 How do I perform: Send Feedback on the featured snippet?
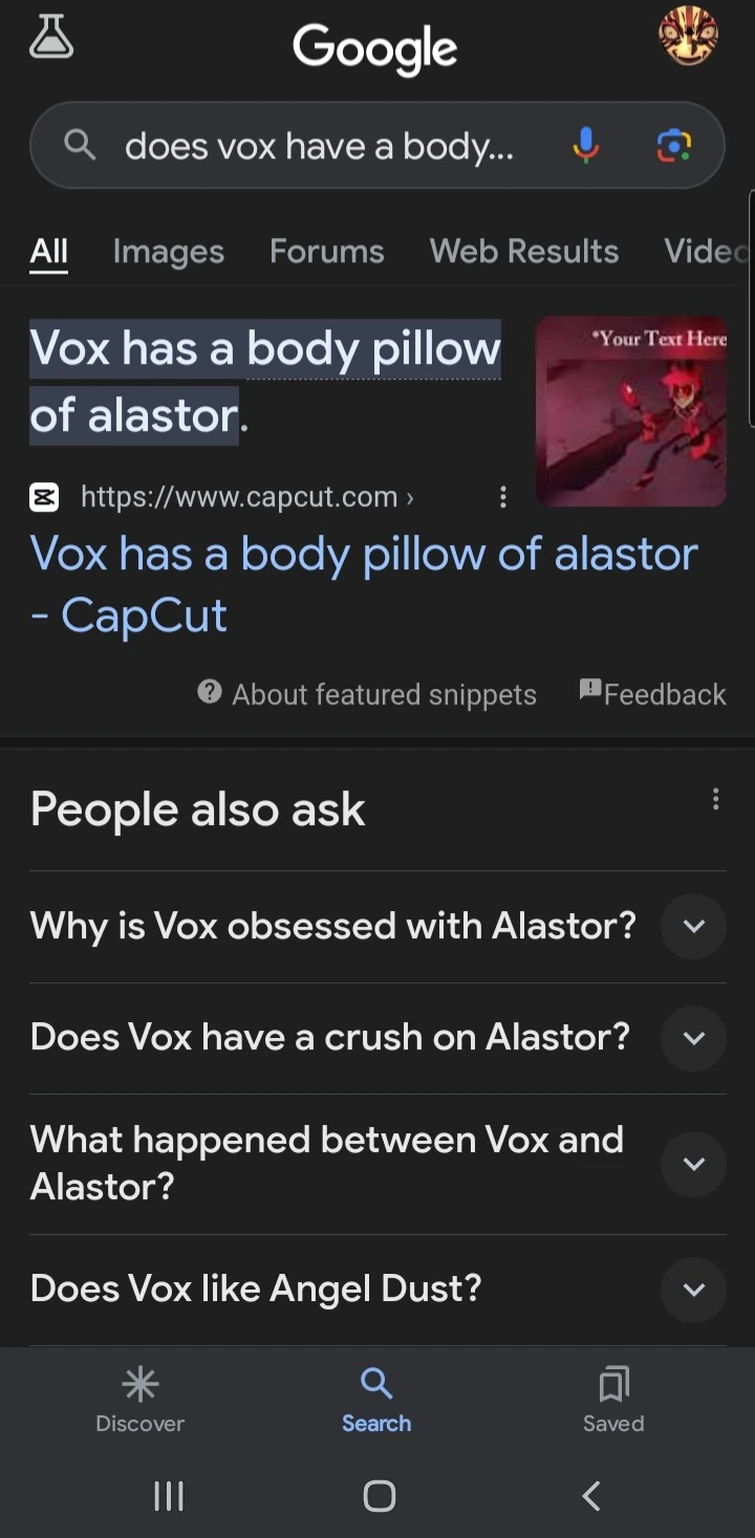tap(653, 693)
